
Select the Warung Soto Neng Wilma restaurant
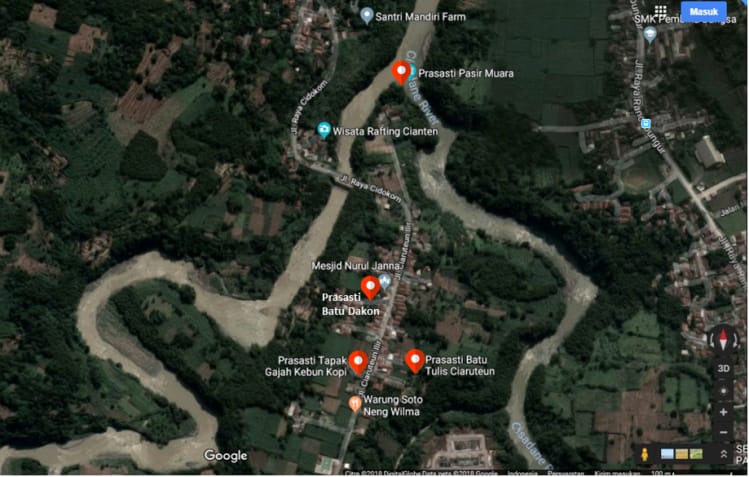click(354, 403)
